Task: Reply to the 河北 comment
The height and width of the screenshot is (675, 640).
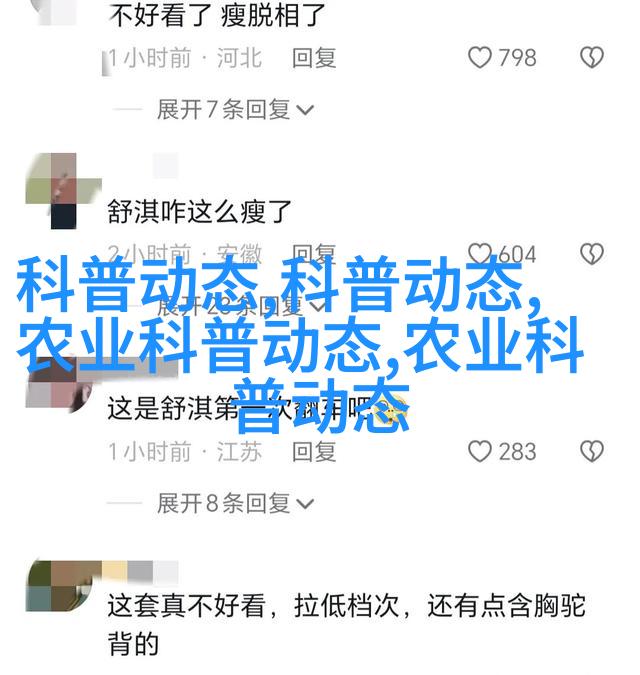Action: (x=314, y=58)
